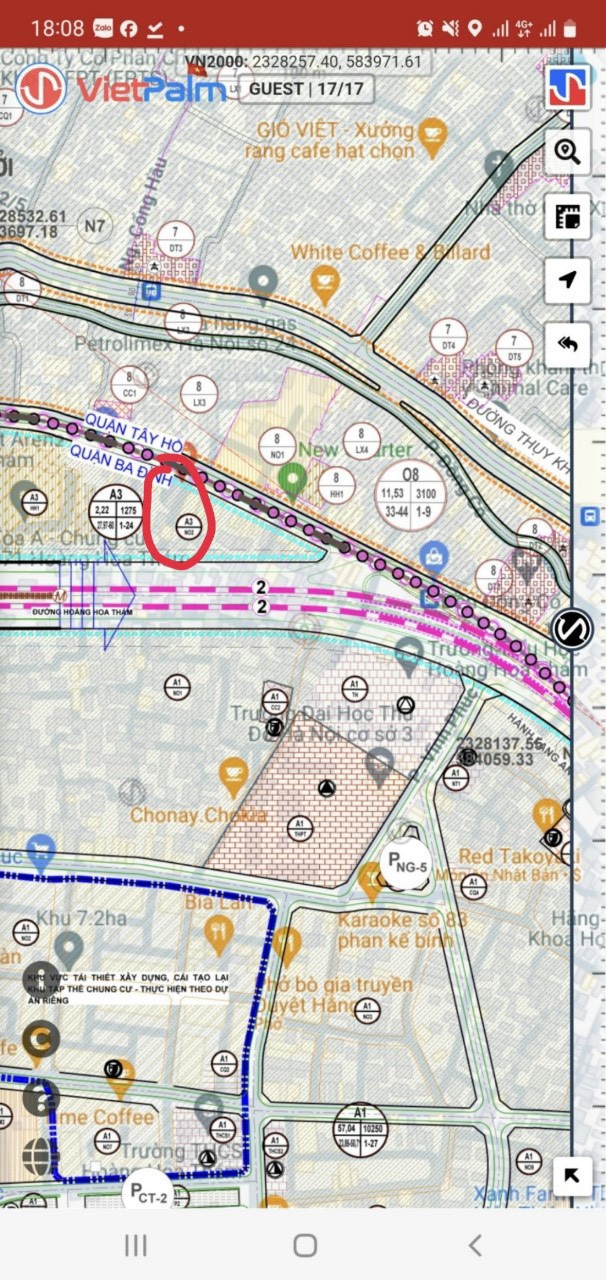Tap the gray circle "C" button

point(40,1041)
